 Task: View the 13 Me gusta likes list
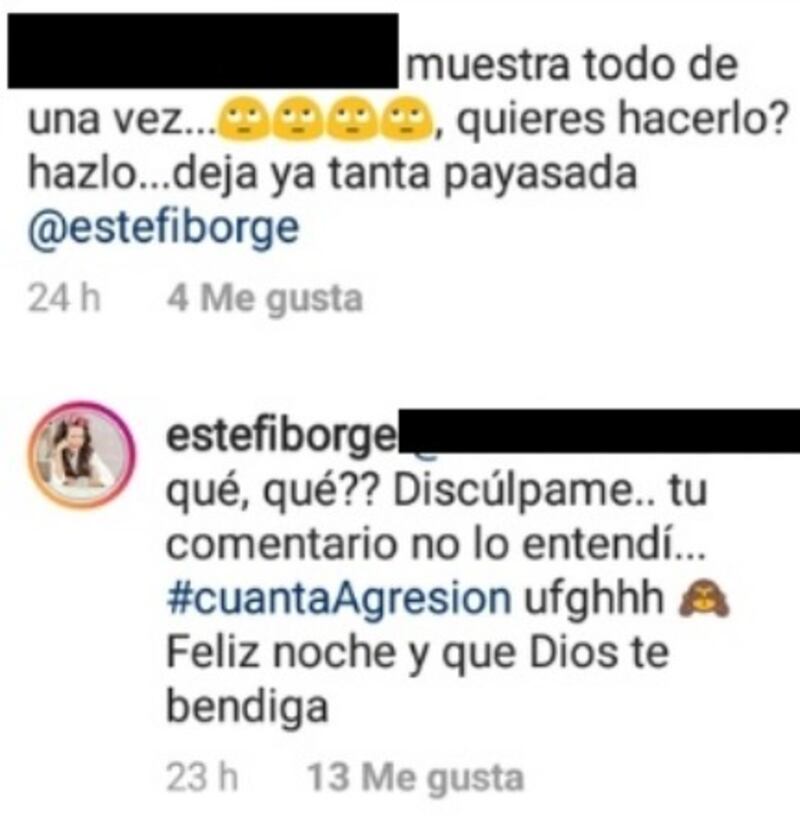pyautogui.click(x=416, y=777)
